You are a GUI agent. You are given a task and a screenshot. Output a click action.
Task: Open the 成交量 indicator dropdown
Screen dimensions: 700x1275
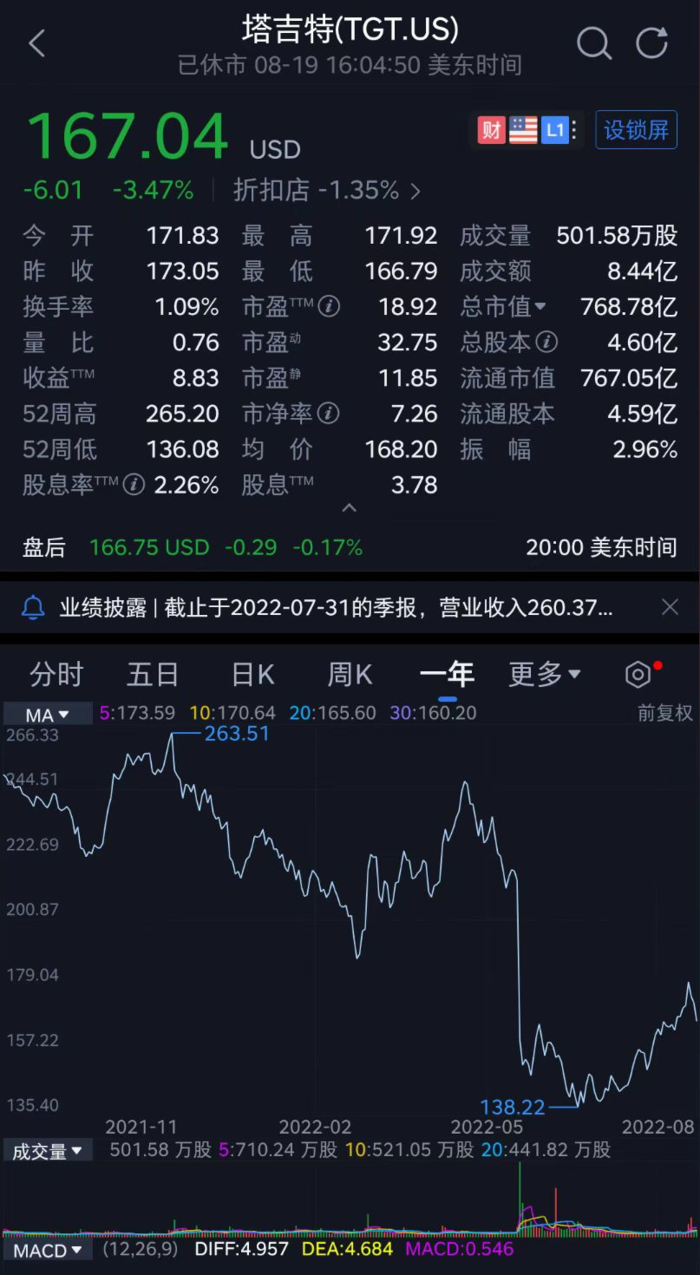[47, 1151]
